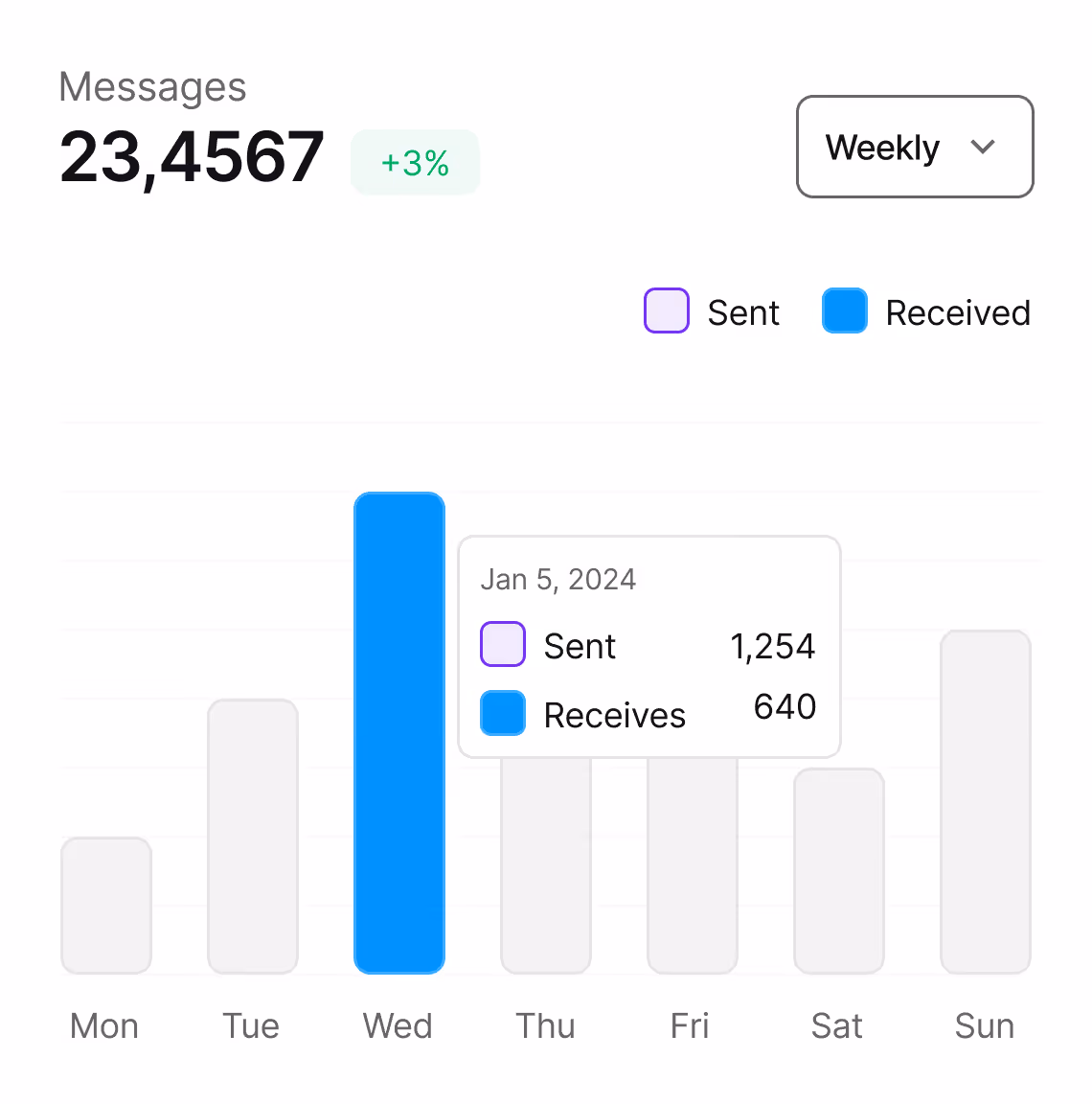Select the Thu bar
The image size is (1092, 1104).
[x=546, y=866]
